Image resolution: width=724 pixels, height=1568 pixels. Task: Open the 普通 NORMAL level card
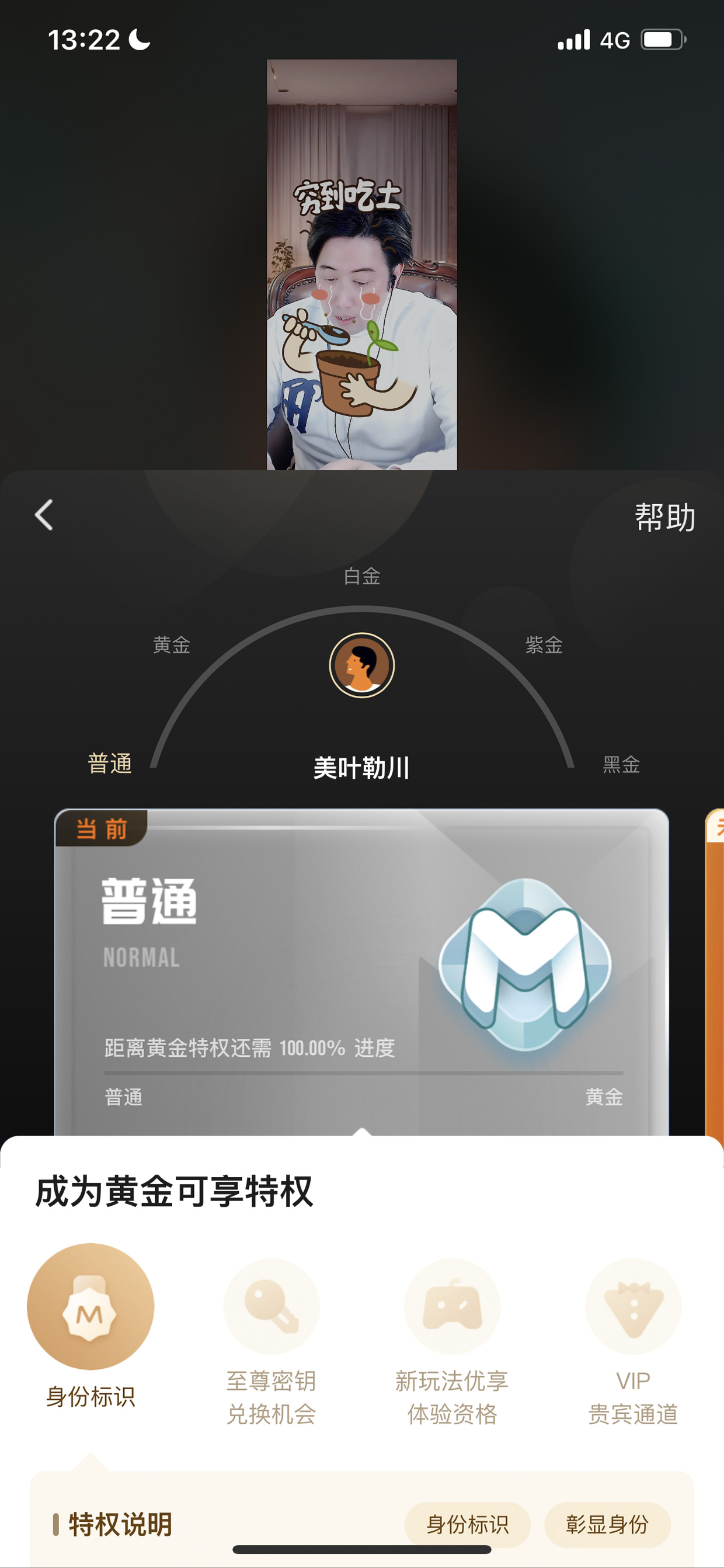pyautogui.click(x=362, y=972)
